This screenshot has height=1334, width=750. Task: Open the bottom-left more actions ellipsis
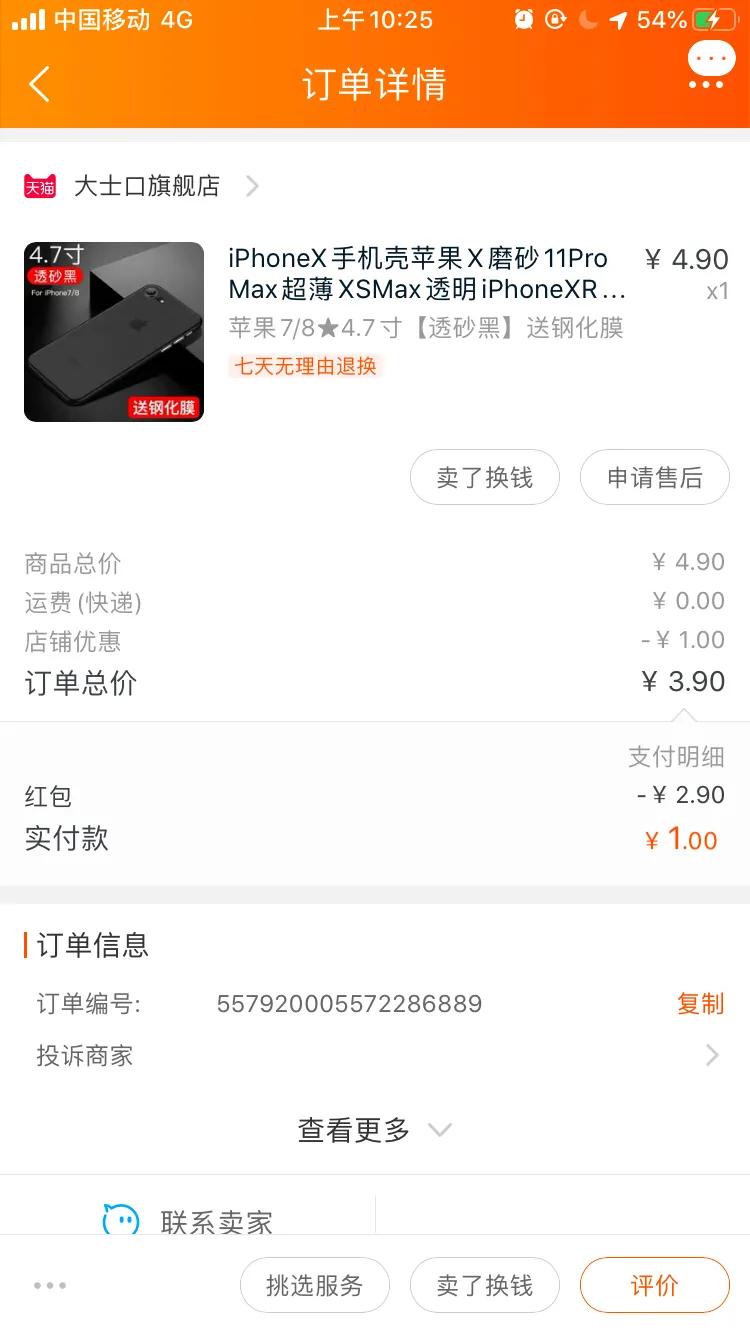point(50,1284)
